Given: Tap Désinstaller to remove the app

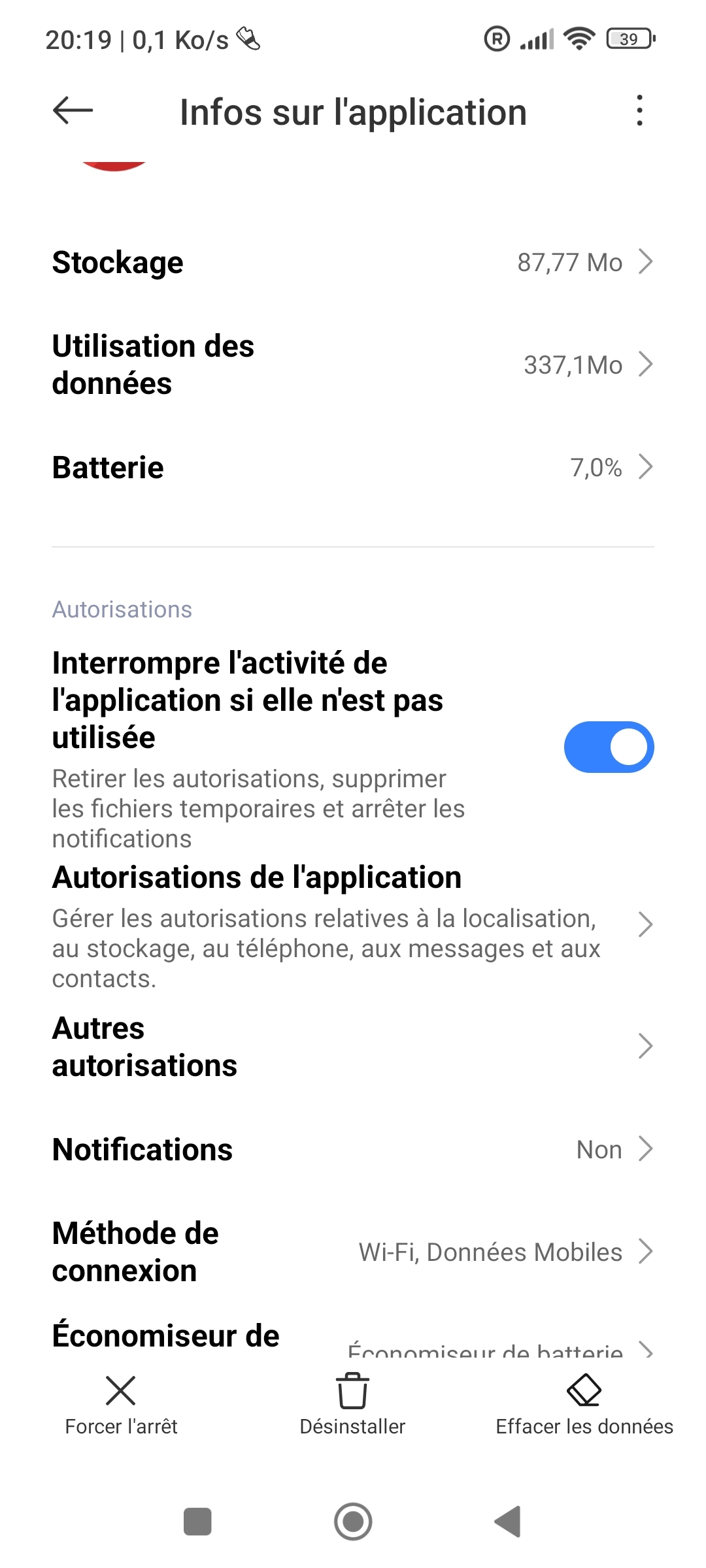Looking at the screenshot, I should tap(352, 1405).
